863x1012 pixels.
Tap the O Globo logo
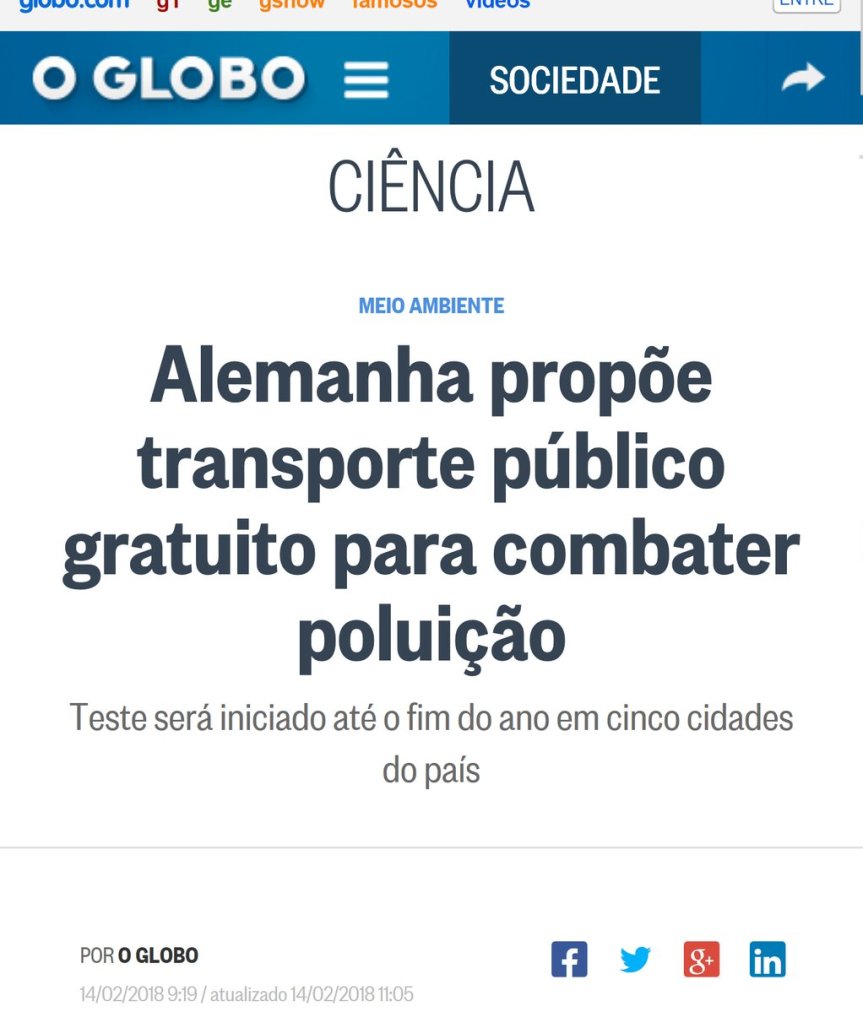(168, 79)
